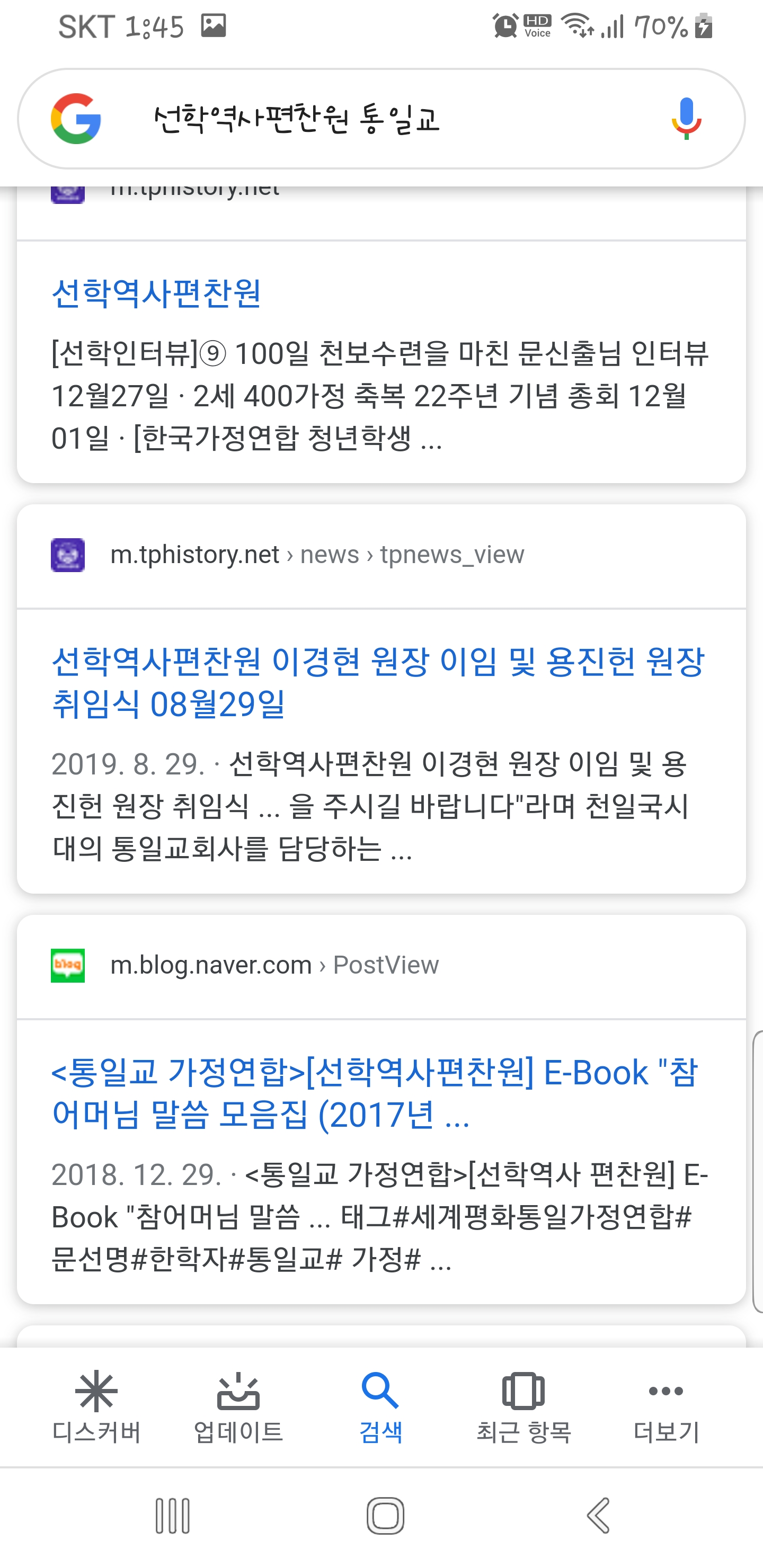Go to the home screen via the home button
763x1568 pixels.
[x=385, y=1515]
